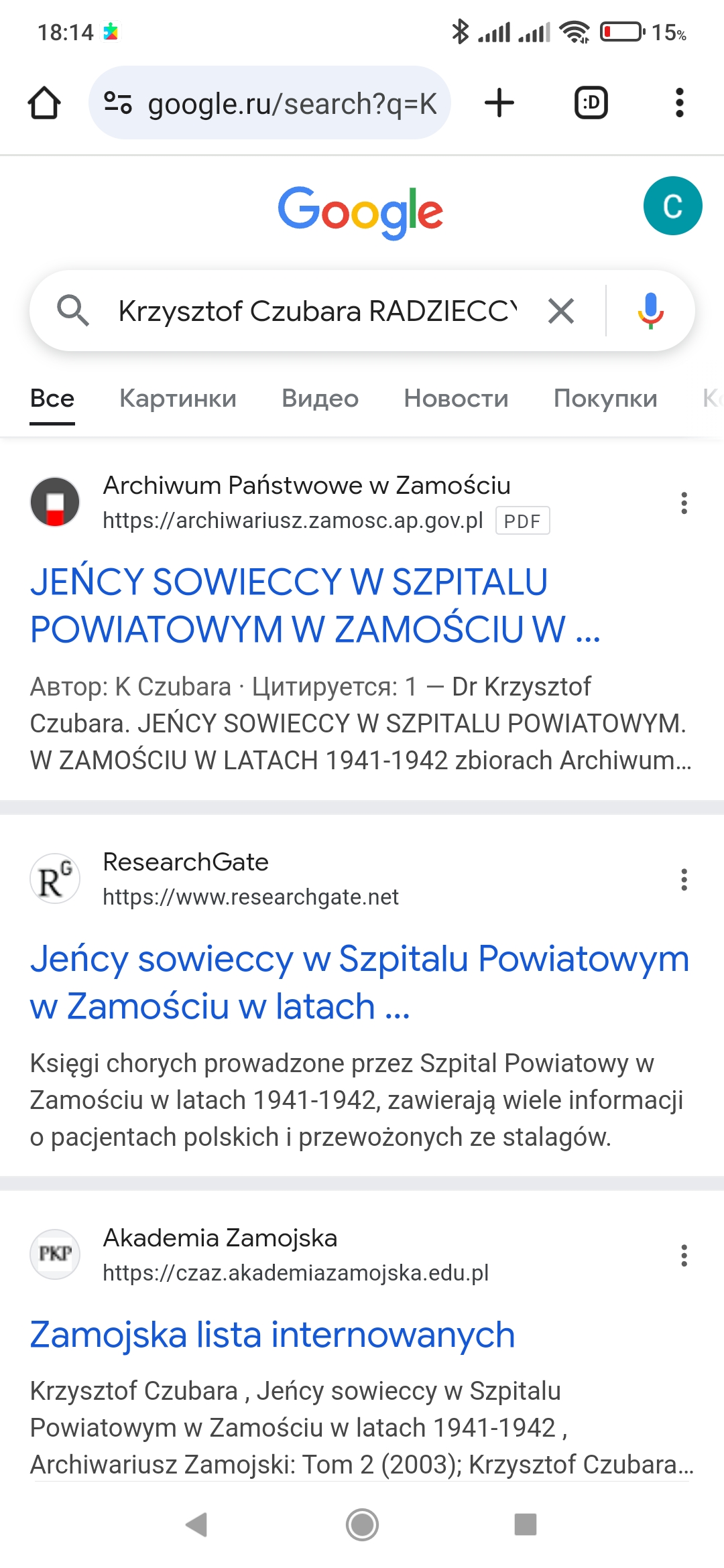
Task: Go back with the system back button
Action: point(196,1524)
